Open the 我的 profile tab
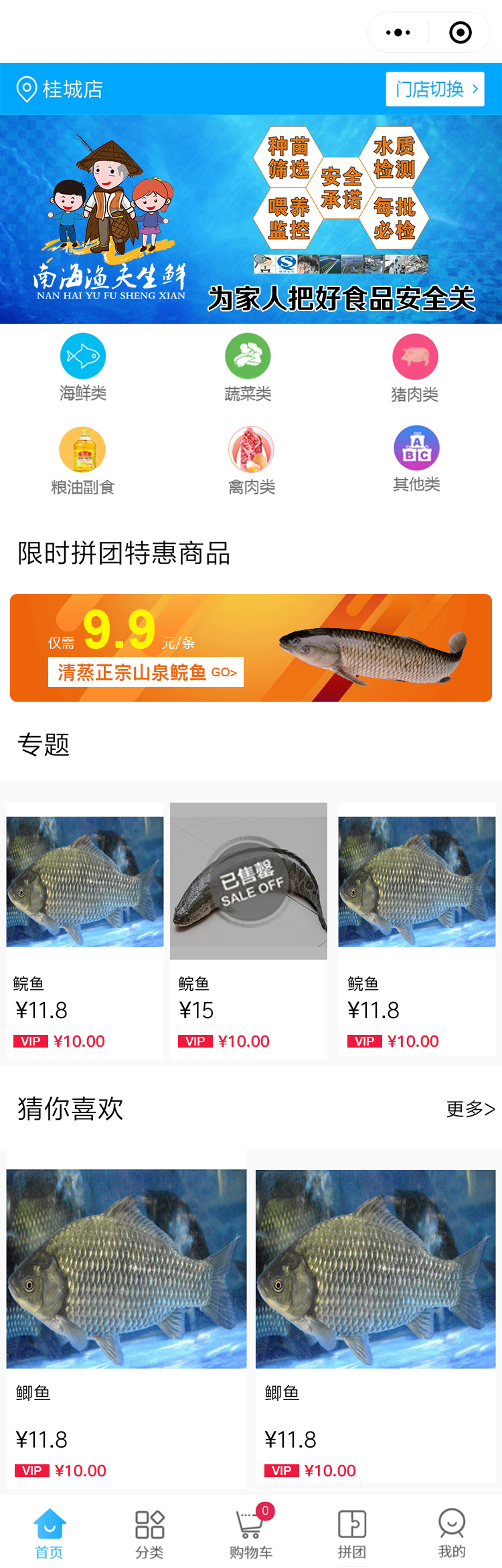 click(452, 1533)
